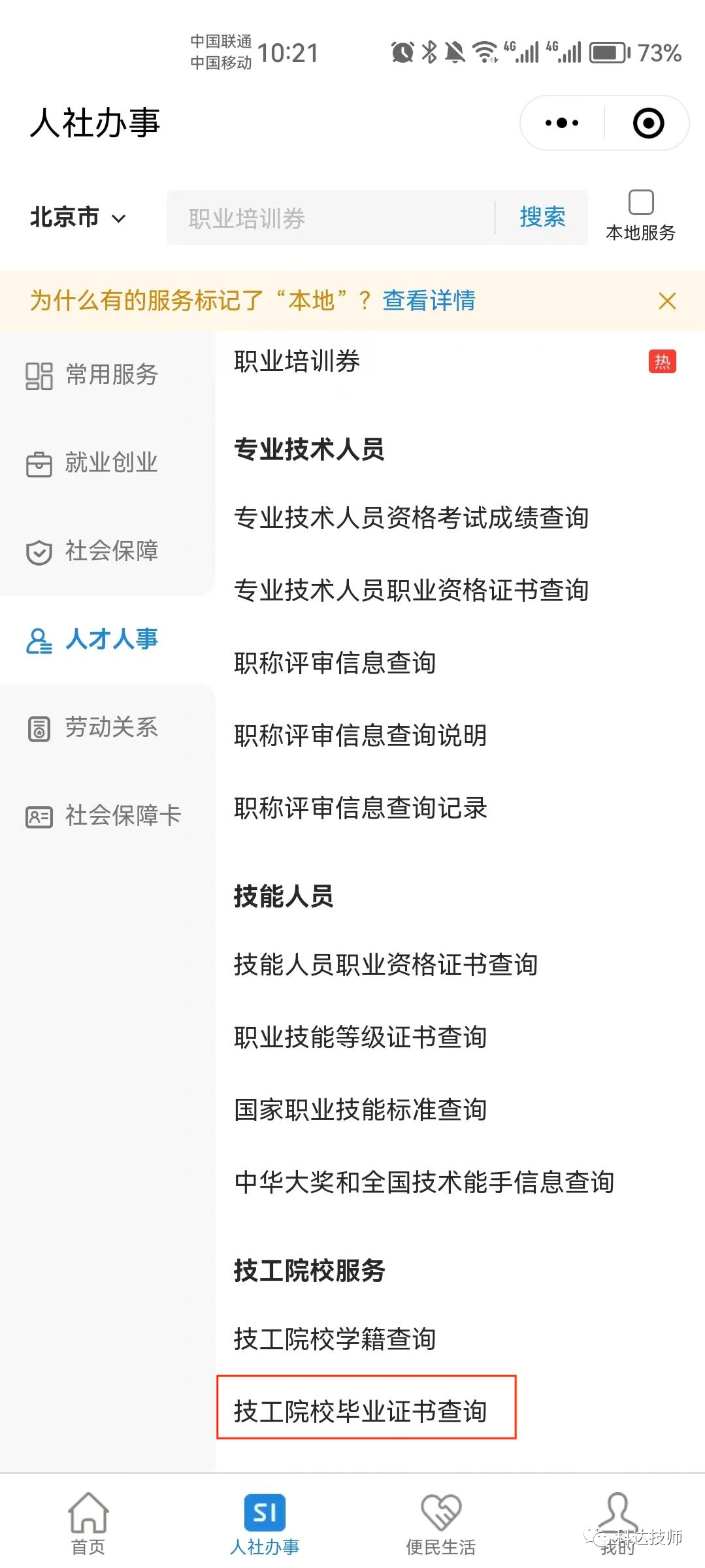The height and width of the screenshot is (1568, 705).
Task: Select the 劳动关系 category
Action: [92, 727]
